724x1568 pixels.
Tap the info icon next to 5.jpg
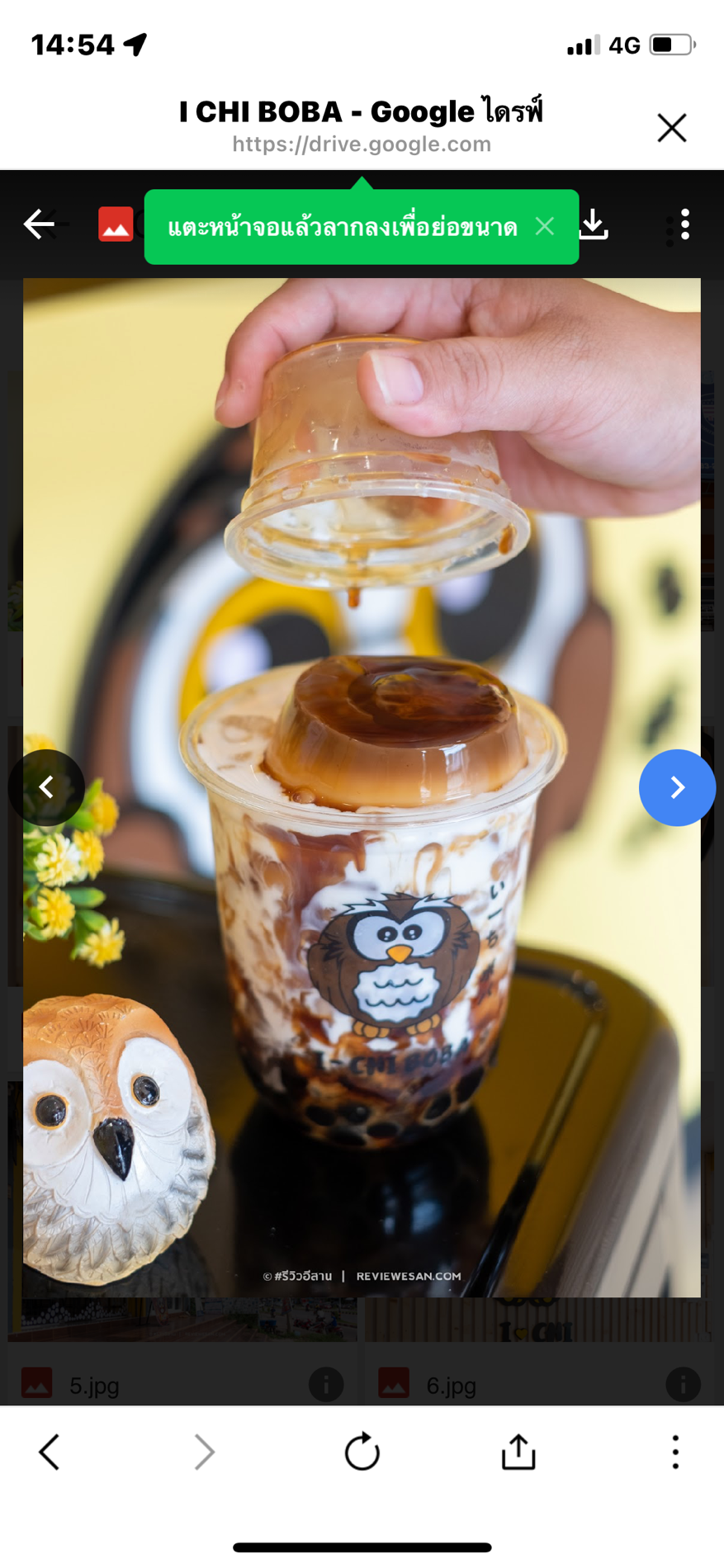pos(325,1384)
